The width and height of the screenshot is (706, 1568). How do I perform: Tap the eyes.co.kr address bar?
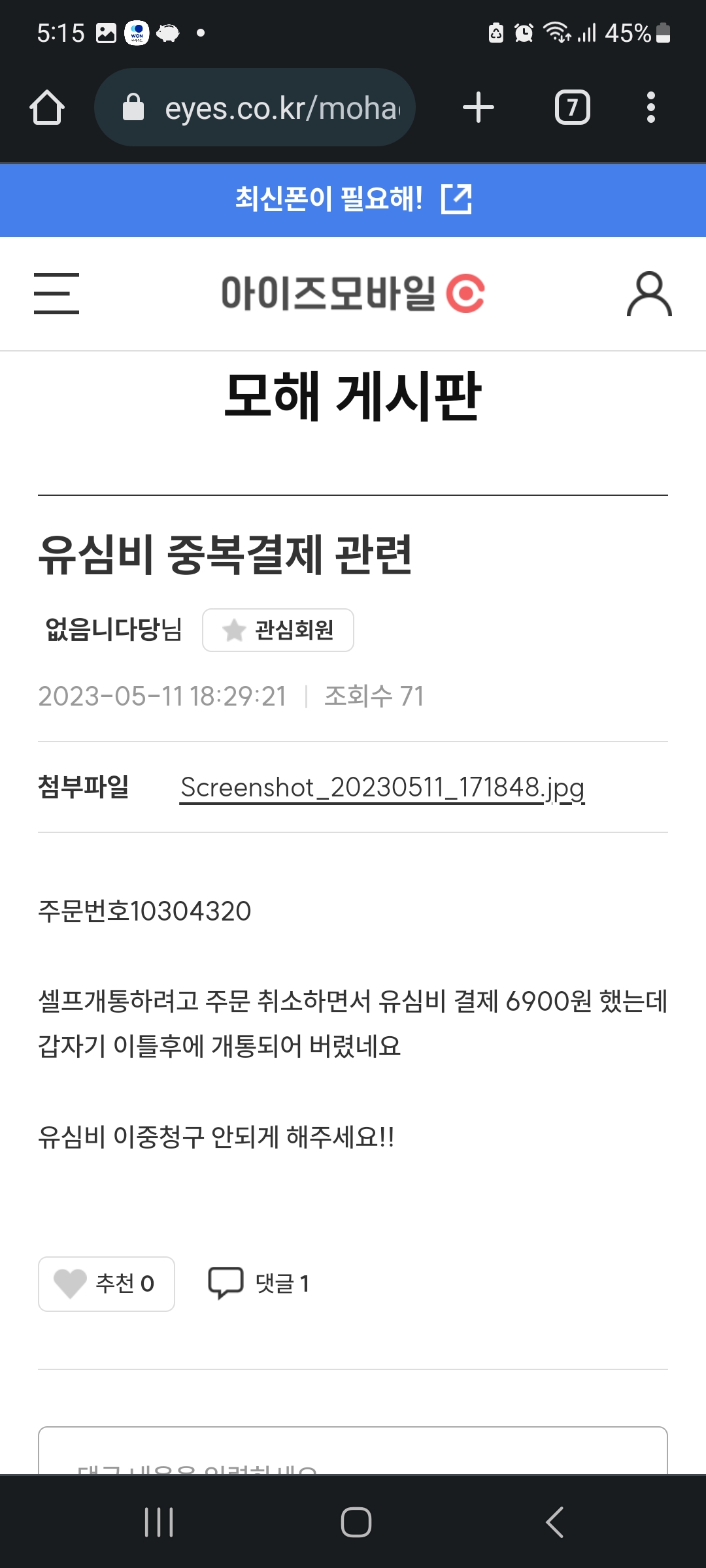click(x=255, y=107)
